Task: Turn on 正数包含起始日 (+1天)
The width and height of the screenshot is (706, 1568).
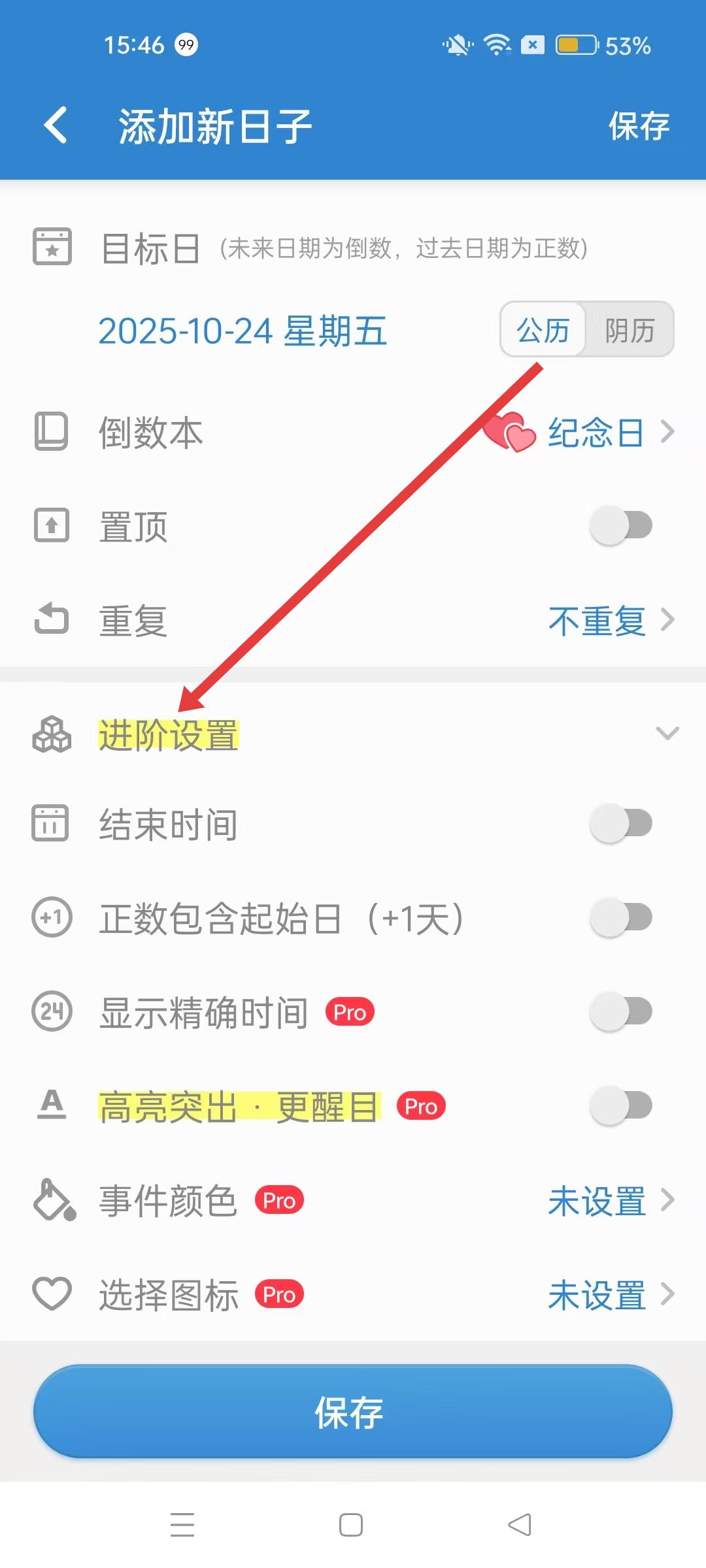Action: pyautogui.click(x=620, y=918)
